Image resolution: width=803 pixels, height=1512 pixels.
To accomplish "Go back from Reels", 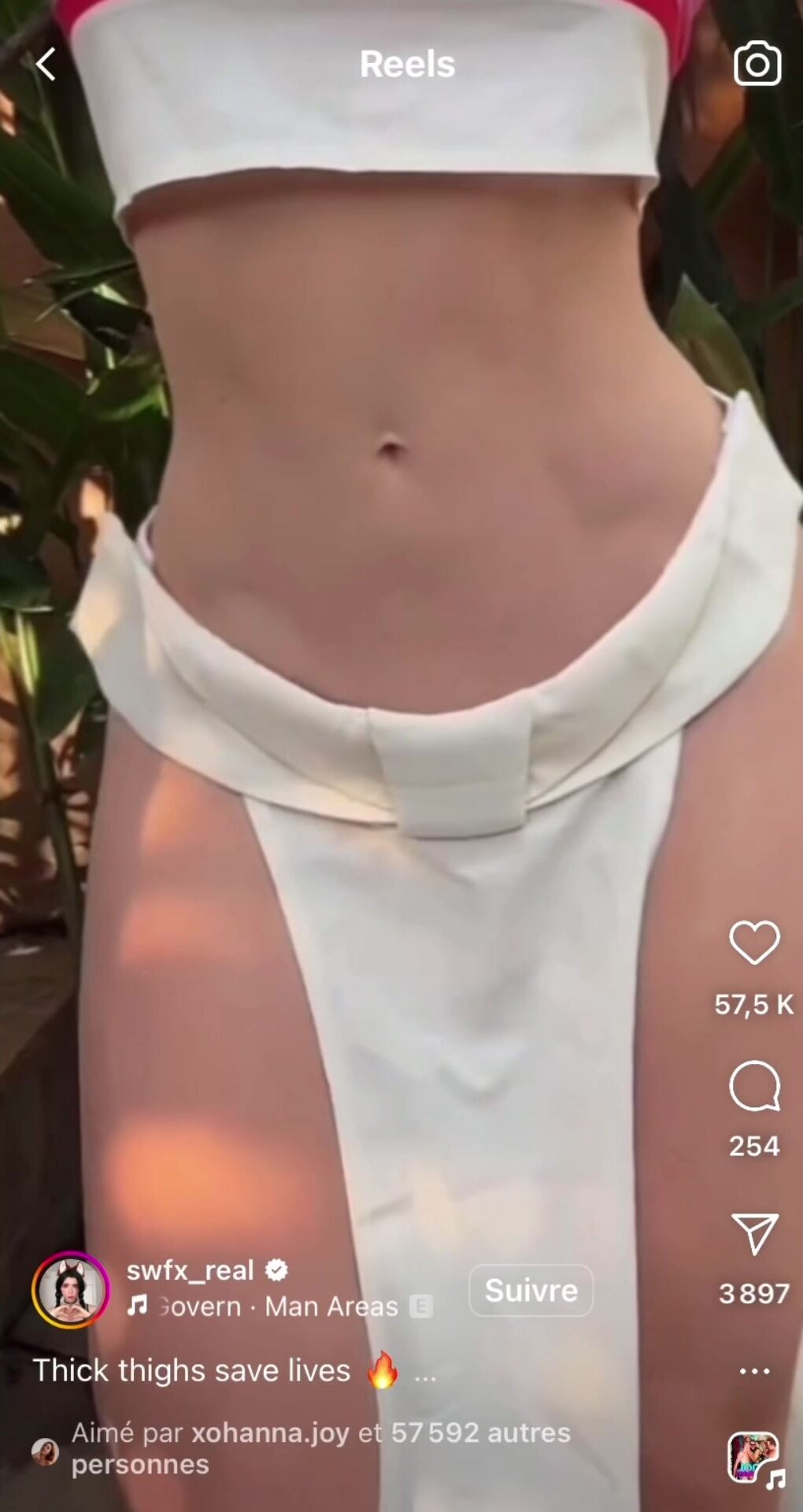I will point(46,65).
